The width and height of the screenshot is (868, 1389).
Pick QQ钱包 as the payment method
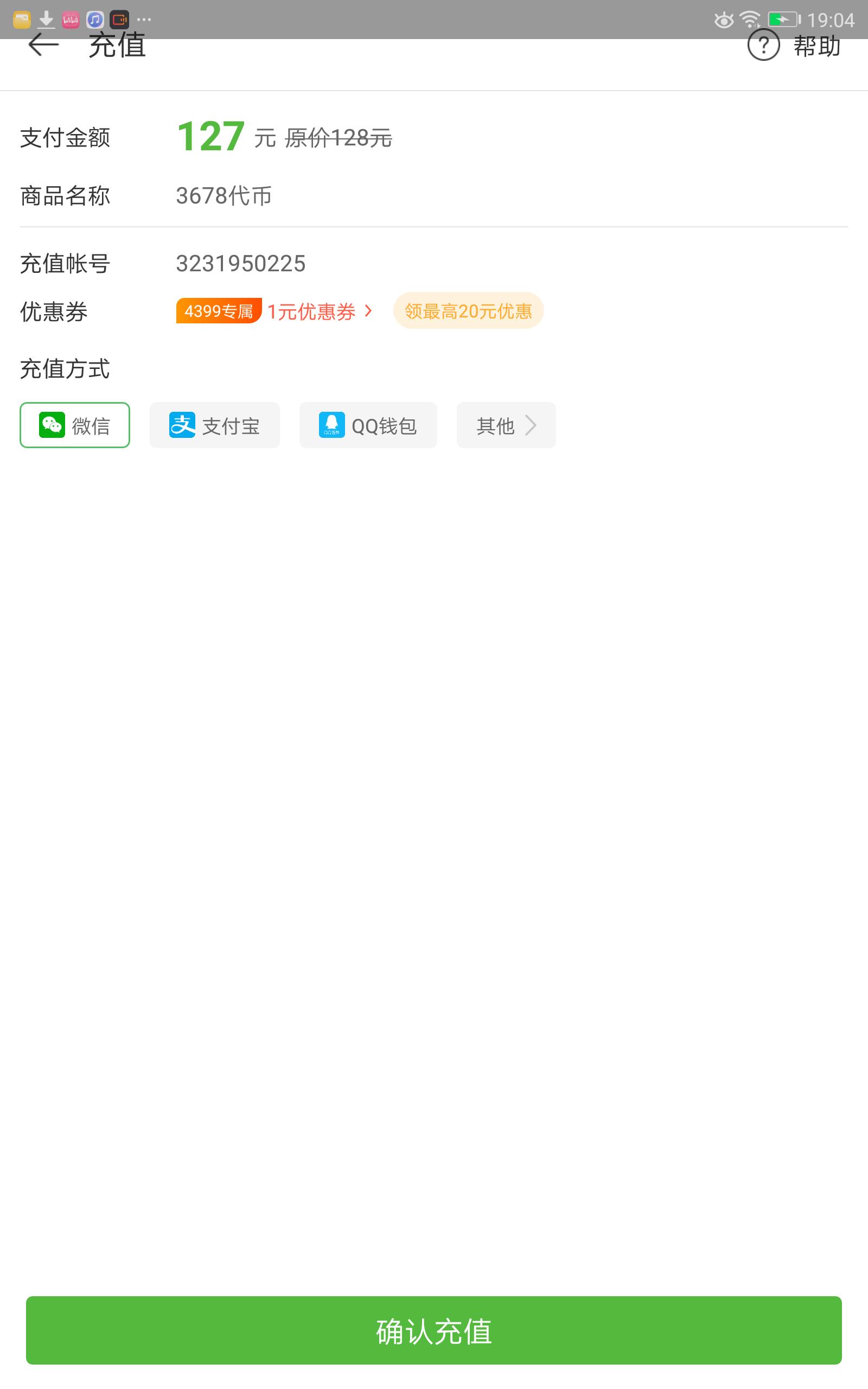[x=368, y=425]
